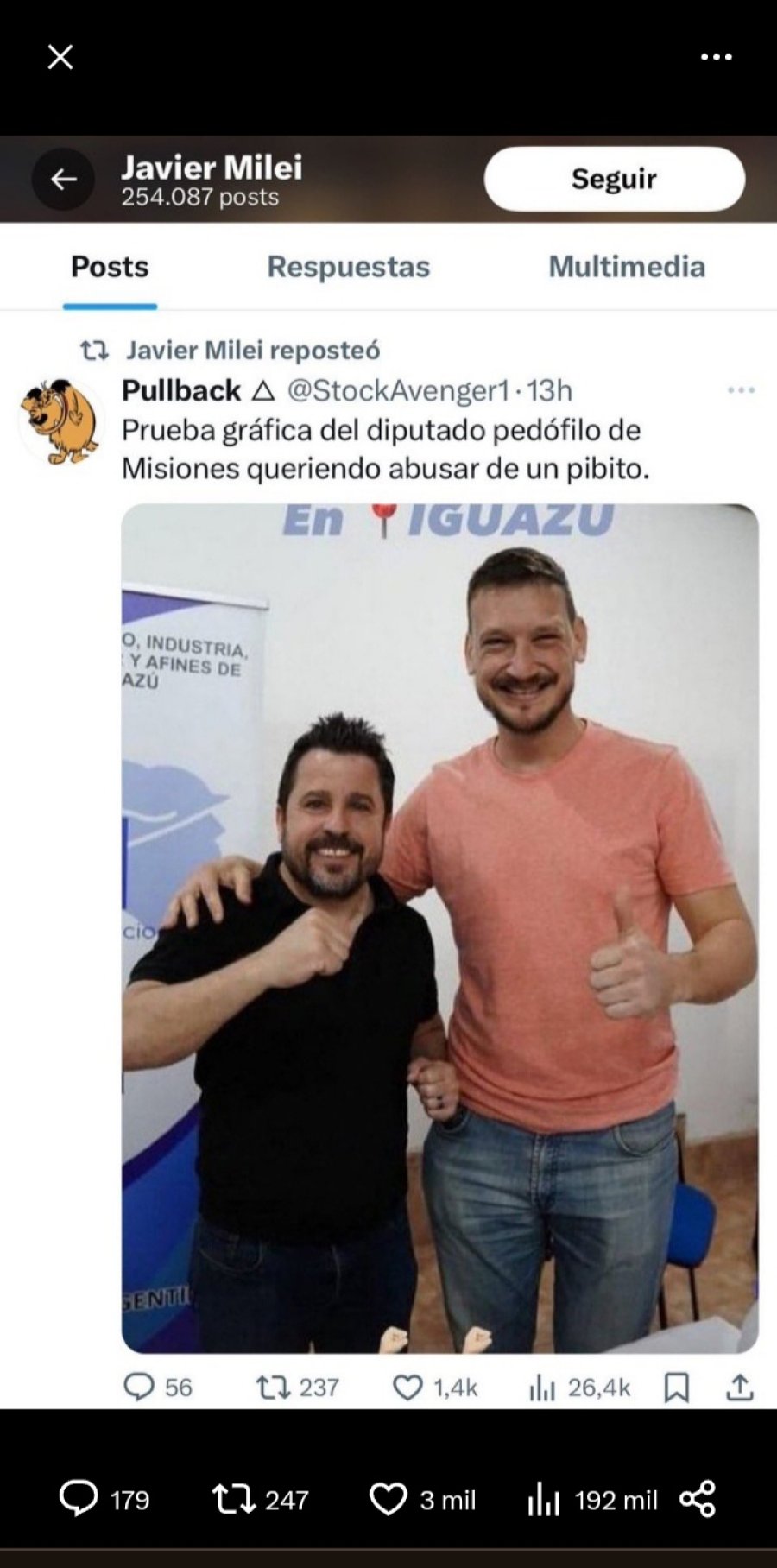Open the overflow menu of the viewer
The image size is (777, 1568).
tap(716, 58)
